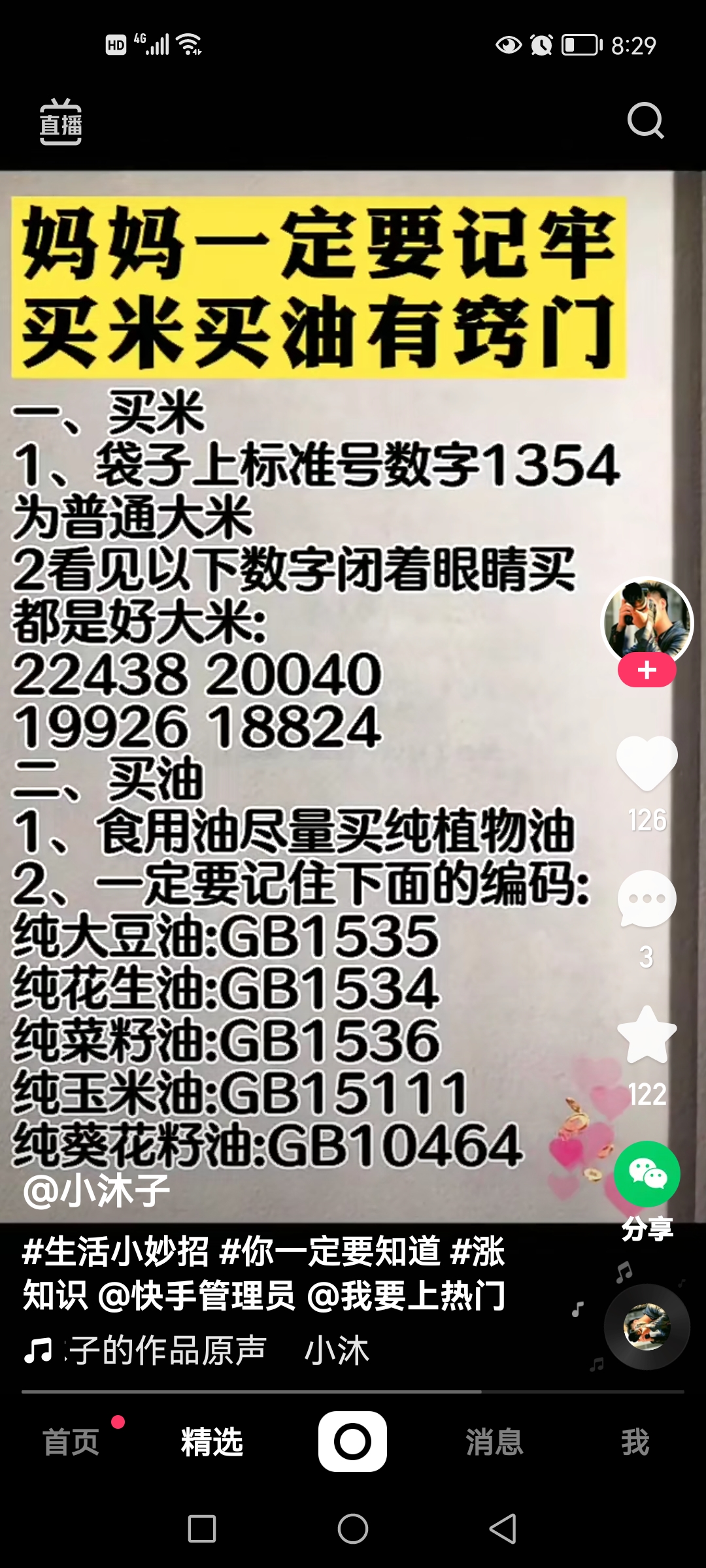Switch to the 我 tab
Viewport: 706px width, 1568px height.
click(x=635, y=1441)
